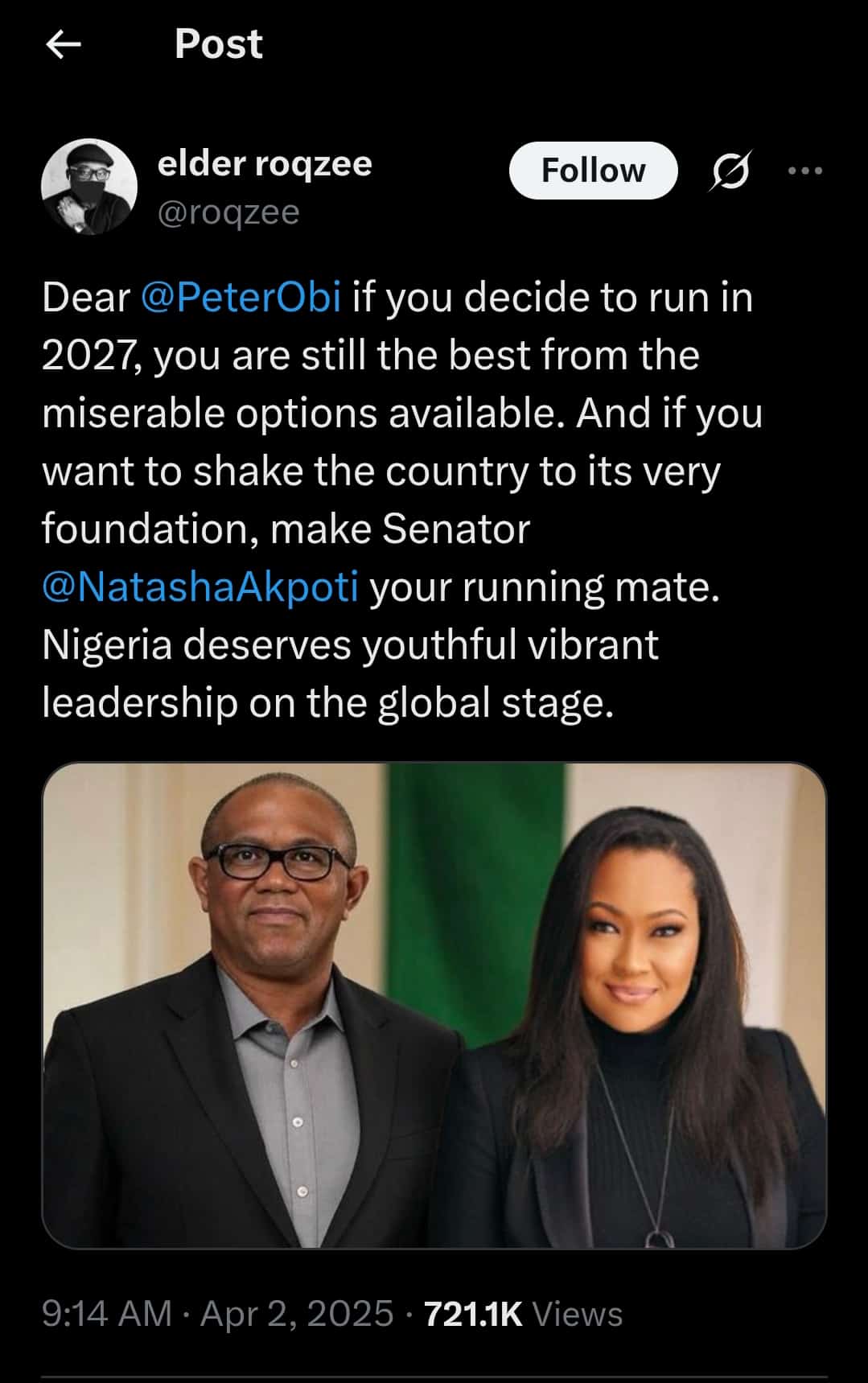Open elder roqzee's profile picture
The image size is (868, 1383).
pos(88,187)
